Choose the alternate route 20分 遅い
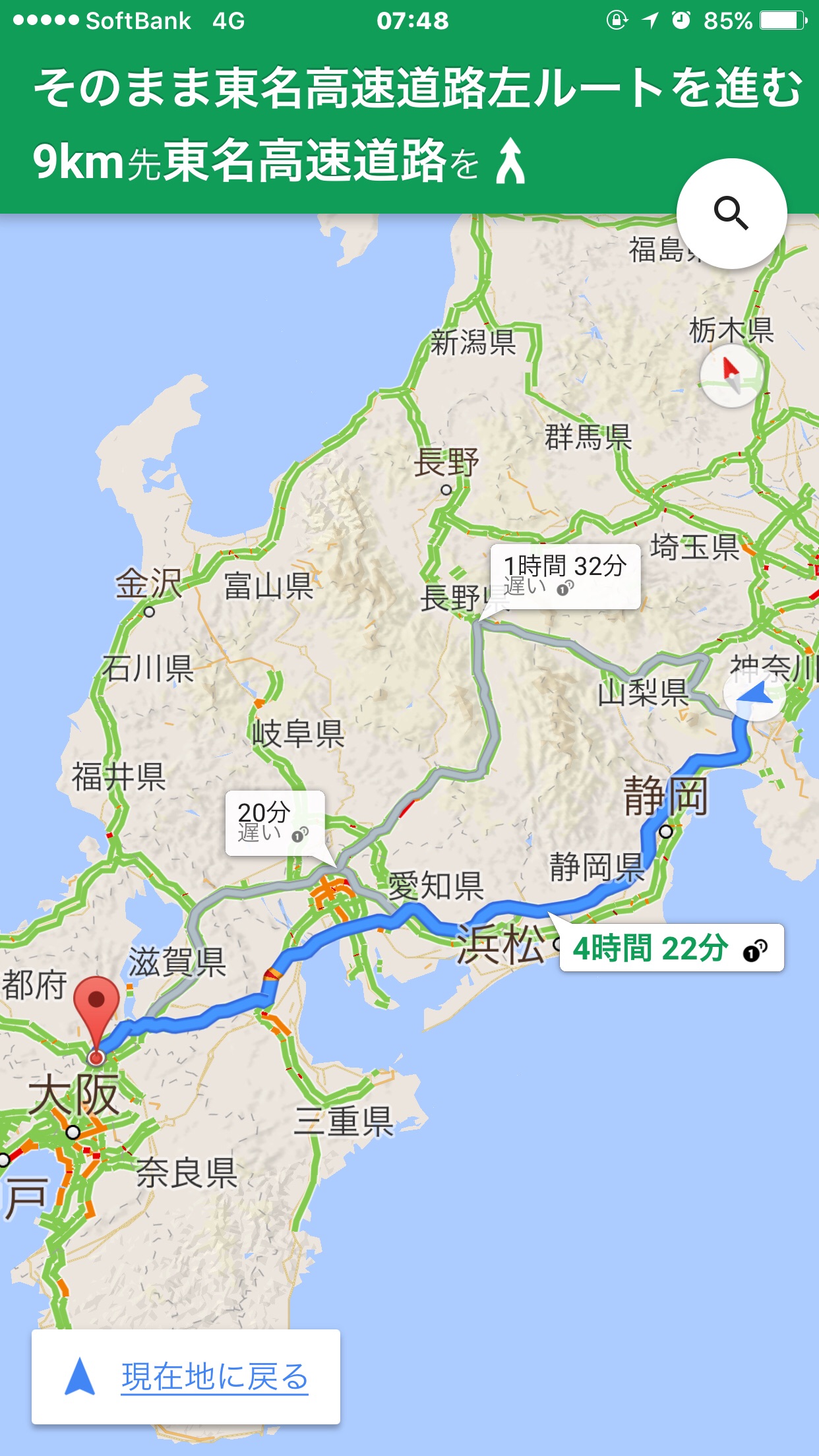The height and width of the screenshot is (1456, 819). (274, 822)
